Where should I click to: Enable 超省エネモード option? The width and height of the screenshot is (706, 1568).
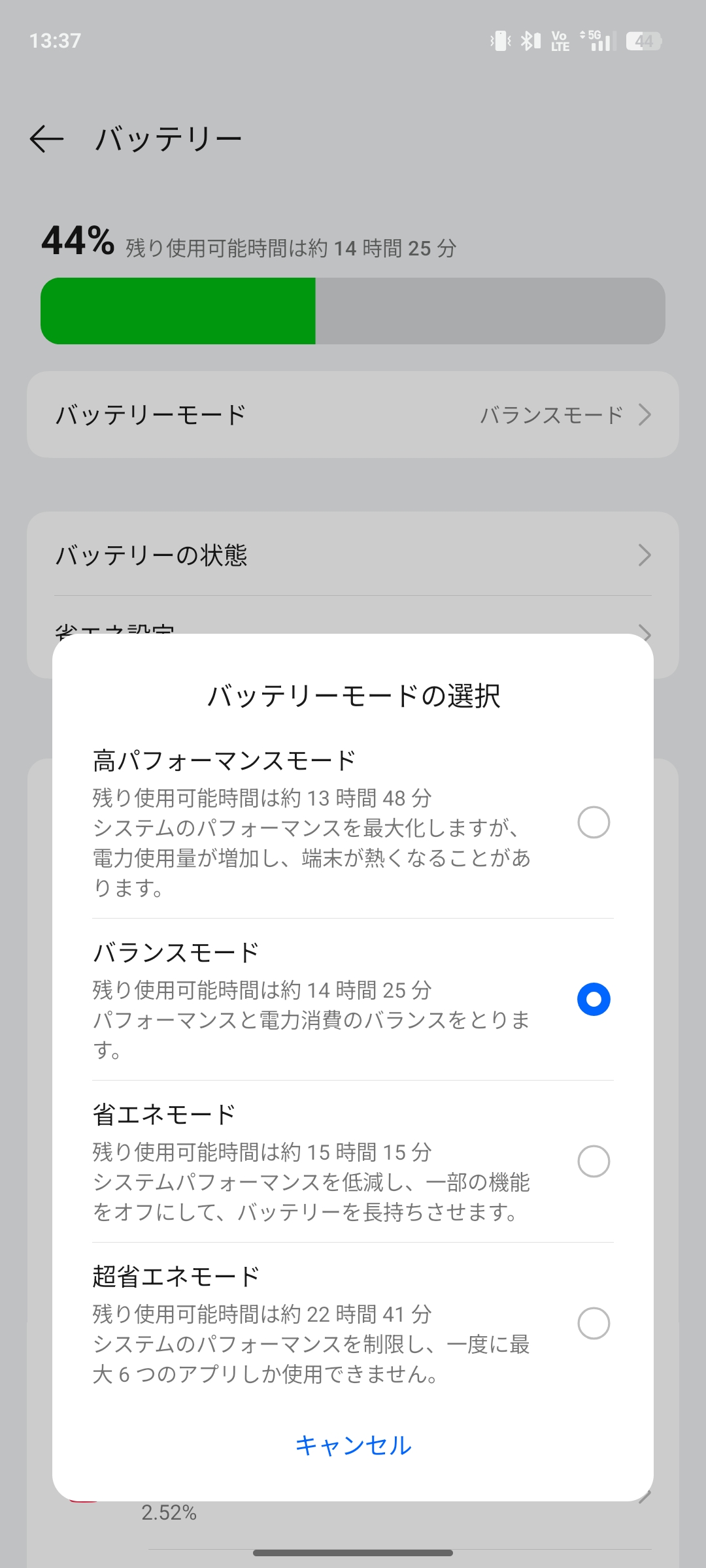tap(593, 1323)
